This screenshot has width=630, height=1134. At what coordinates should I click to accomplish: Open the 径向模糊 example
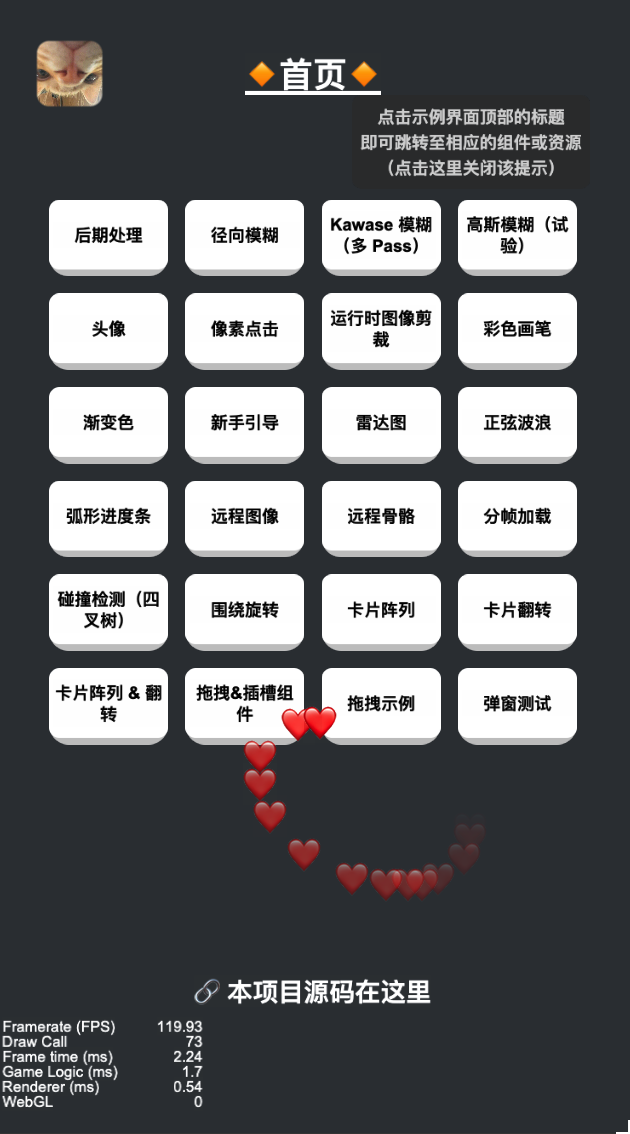(x=245, y=236)
